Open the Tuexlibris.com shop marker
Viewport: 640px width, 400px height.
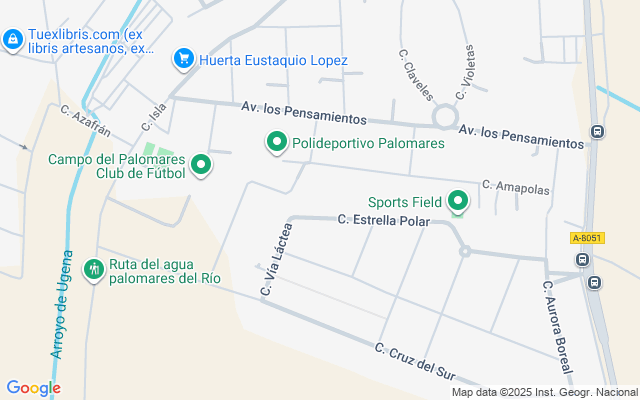(12, 39)
